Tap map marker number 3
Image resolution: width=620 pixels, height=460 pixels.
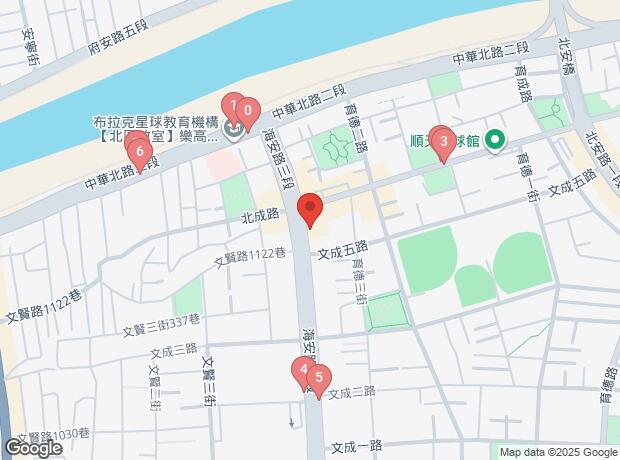(x=442, y=142)
